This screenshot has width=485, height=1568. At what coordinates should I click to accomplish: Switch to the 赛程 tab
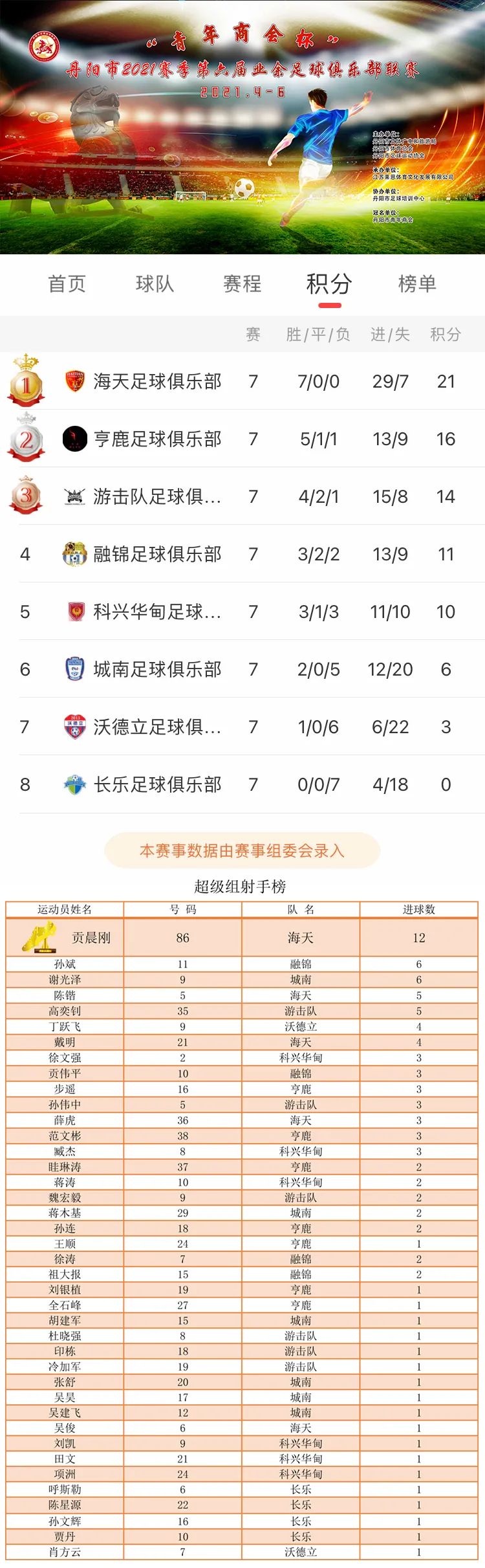coord(242,283)
